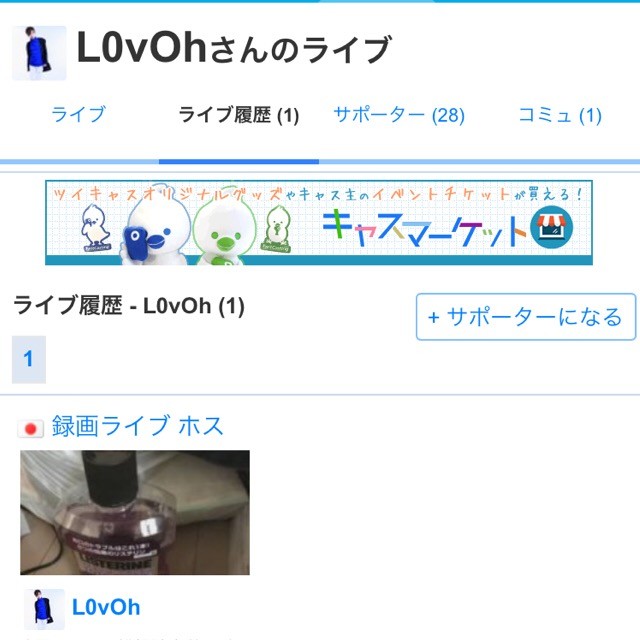The height and width of the screenshot is (640, 640).
Task: Open the サポーター (28) tab
Action: (398, 115)
